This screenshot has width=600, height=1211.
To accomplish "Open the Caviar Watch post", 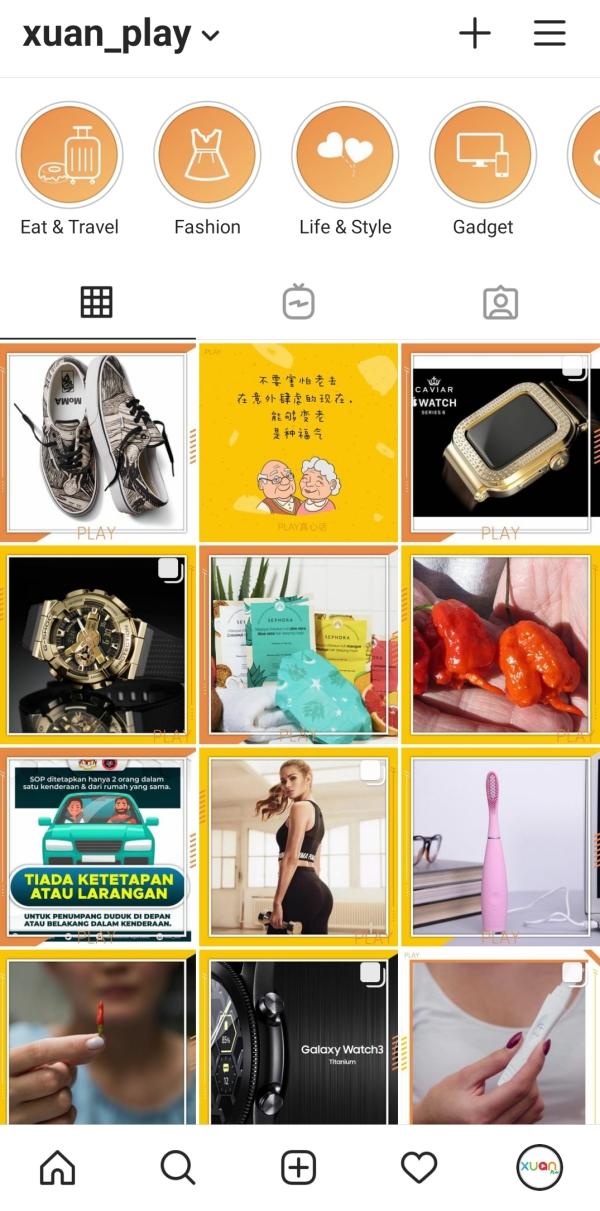I will (x=500, y=443).
